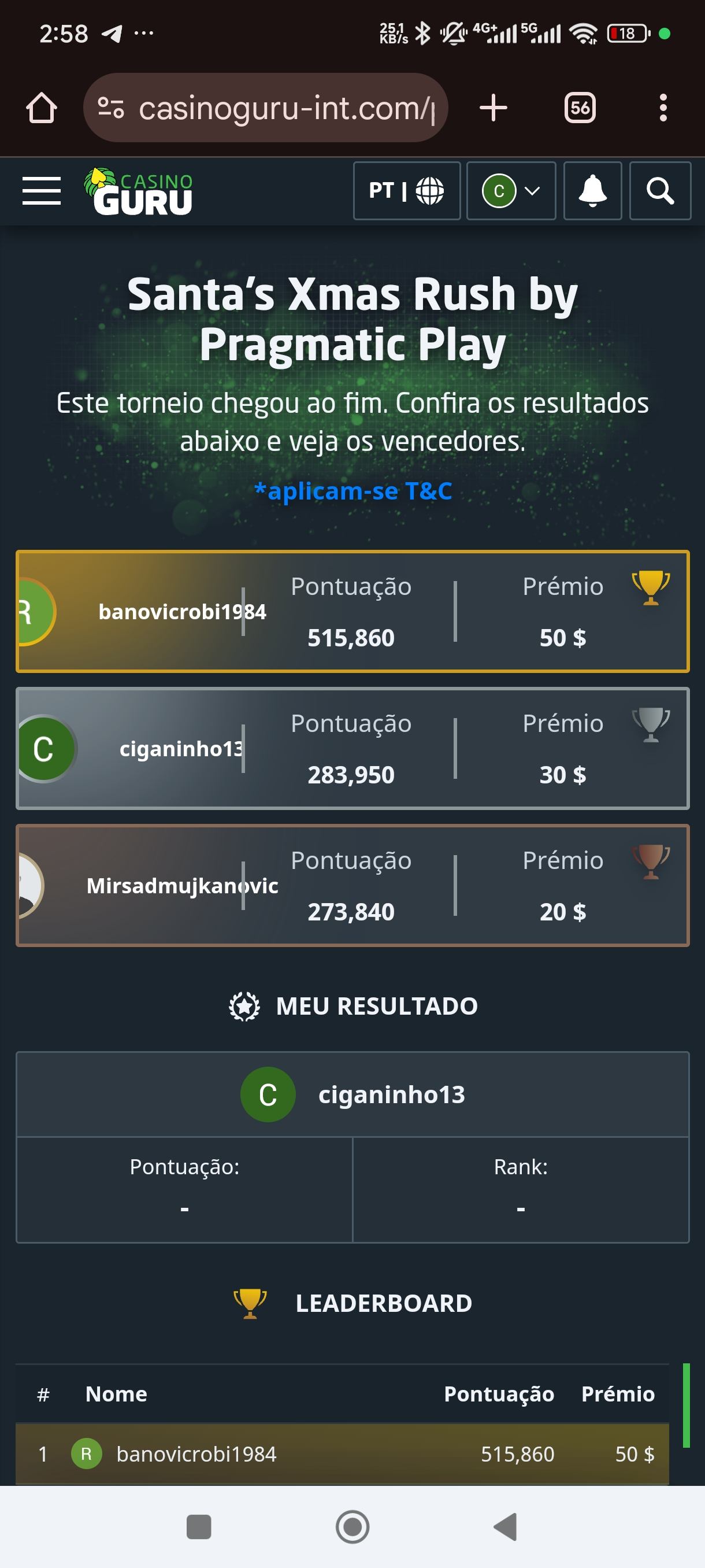Show the 56 open tabs
Image resolution: width=705 pixels, height=1568 pixels.
[x=579, y=108]
